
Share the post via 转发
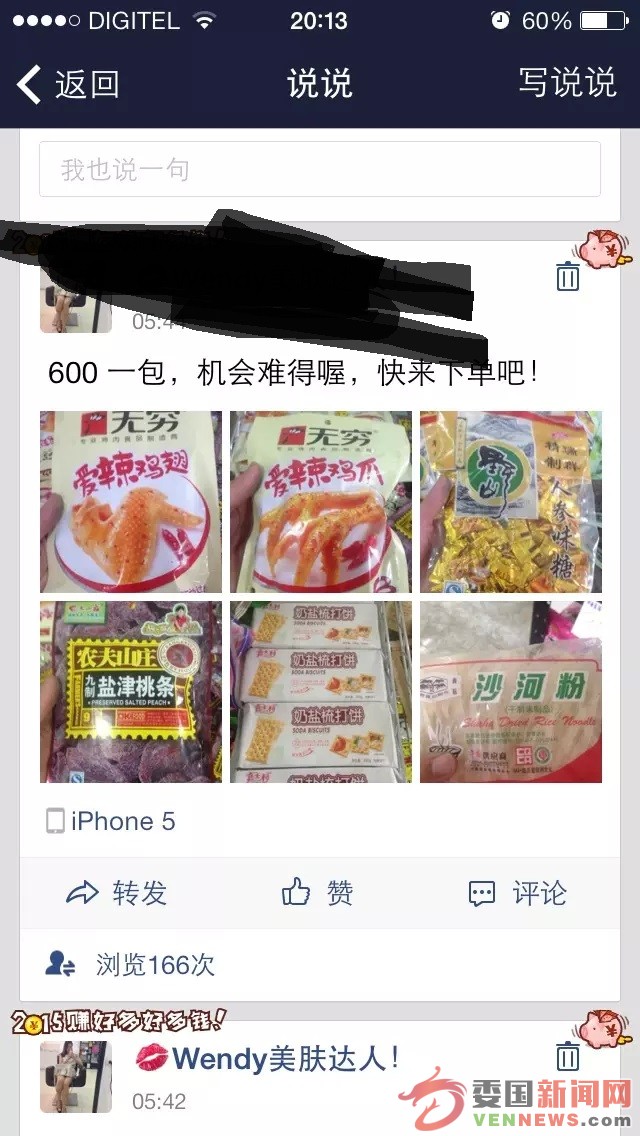pos(117,893)
